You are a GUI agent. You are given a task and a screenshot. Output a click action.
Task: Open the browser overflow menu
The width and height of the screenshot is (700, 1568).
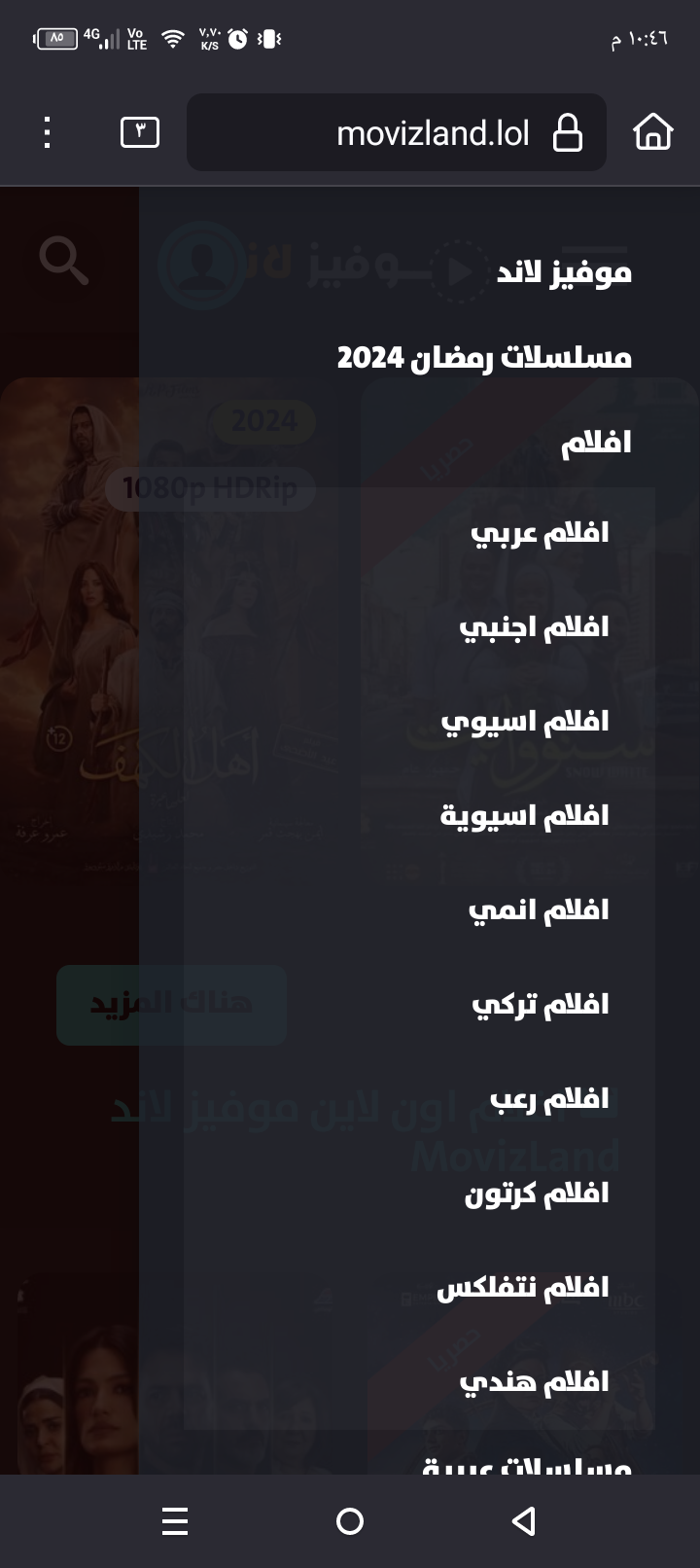pos(47,132)
